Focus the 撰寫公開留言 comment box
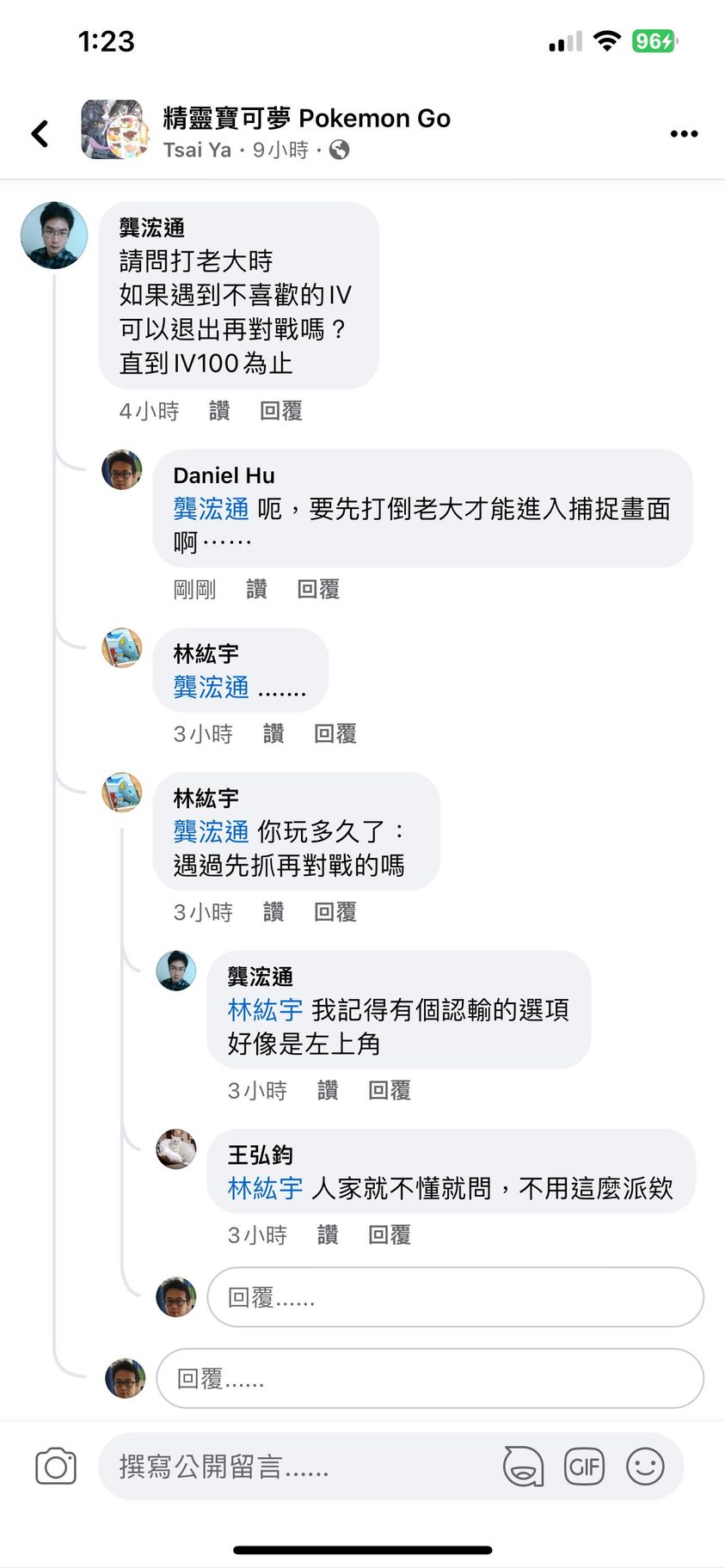The image size is (725, 1568). click(x=301, y=1467)
